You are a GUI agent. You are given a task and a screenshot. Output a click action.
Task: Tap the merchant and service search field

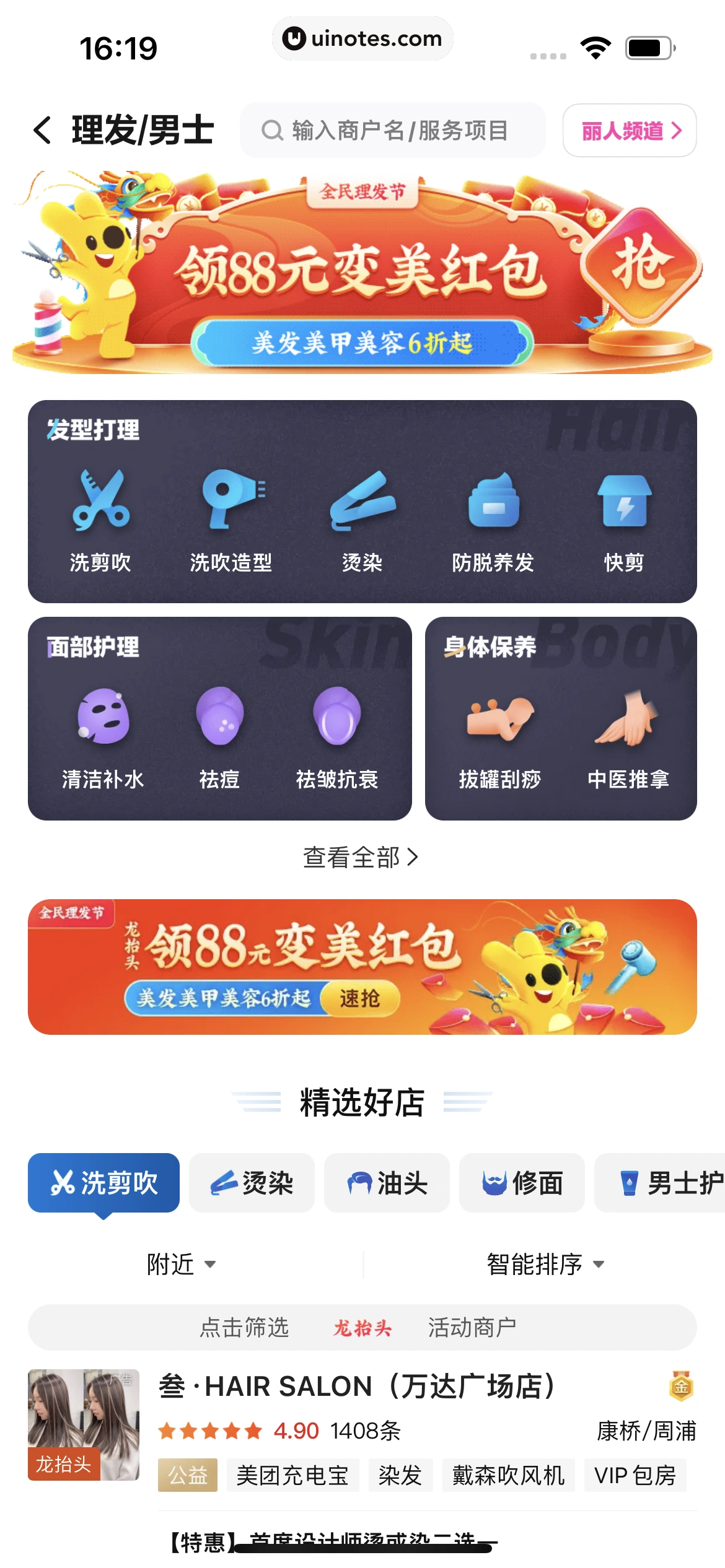point(393,130)
